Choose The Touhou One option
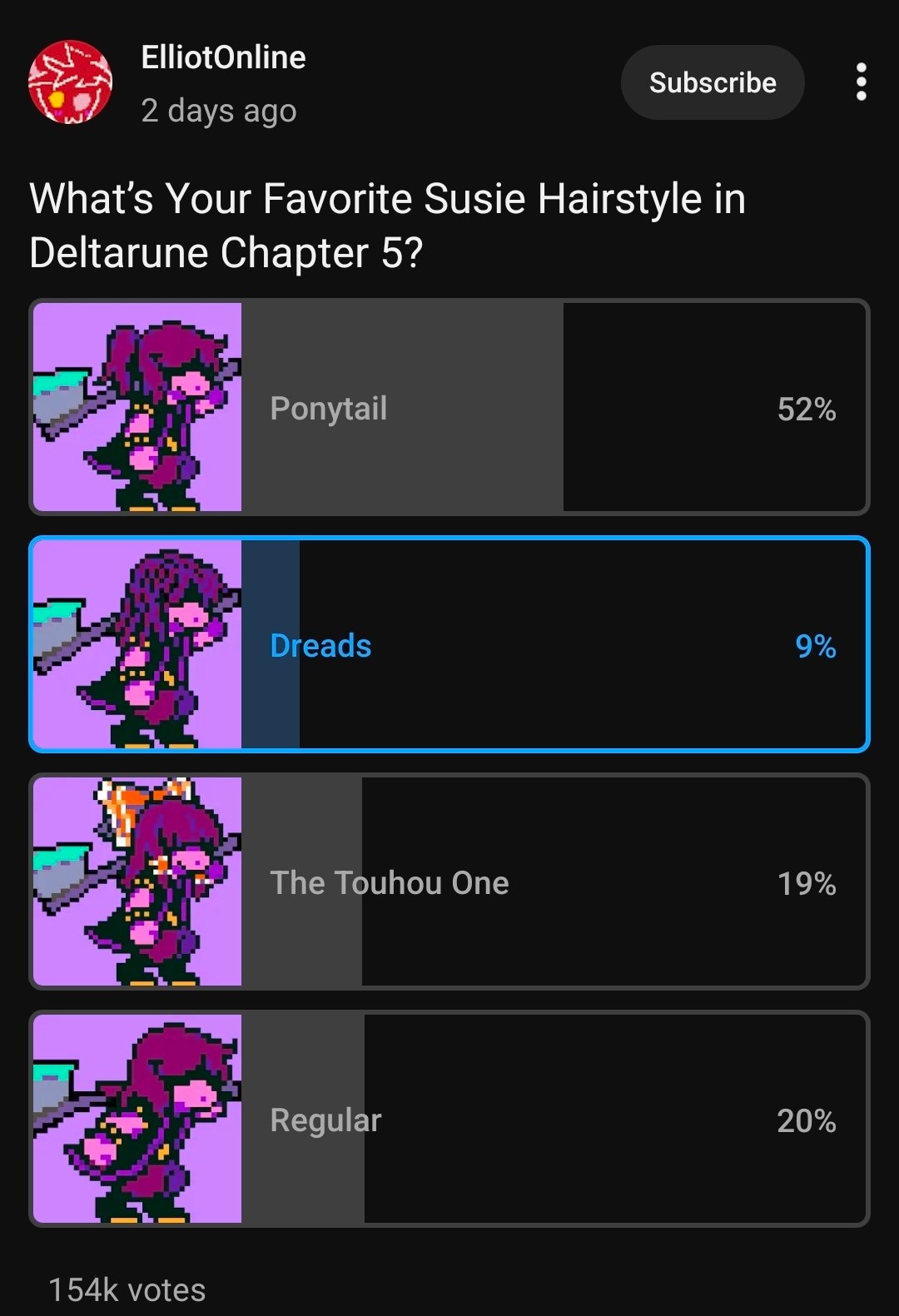This screenshot has width=899, height=1316. tap(449, 881)
